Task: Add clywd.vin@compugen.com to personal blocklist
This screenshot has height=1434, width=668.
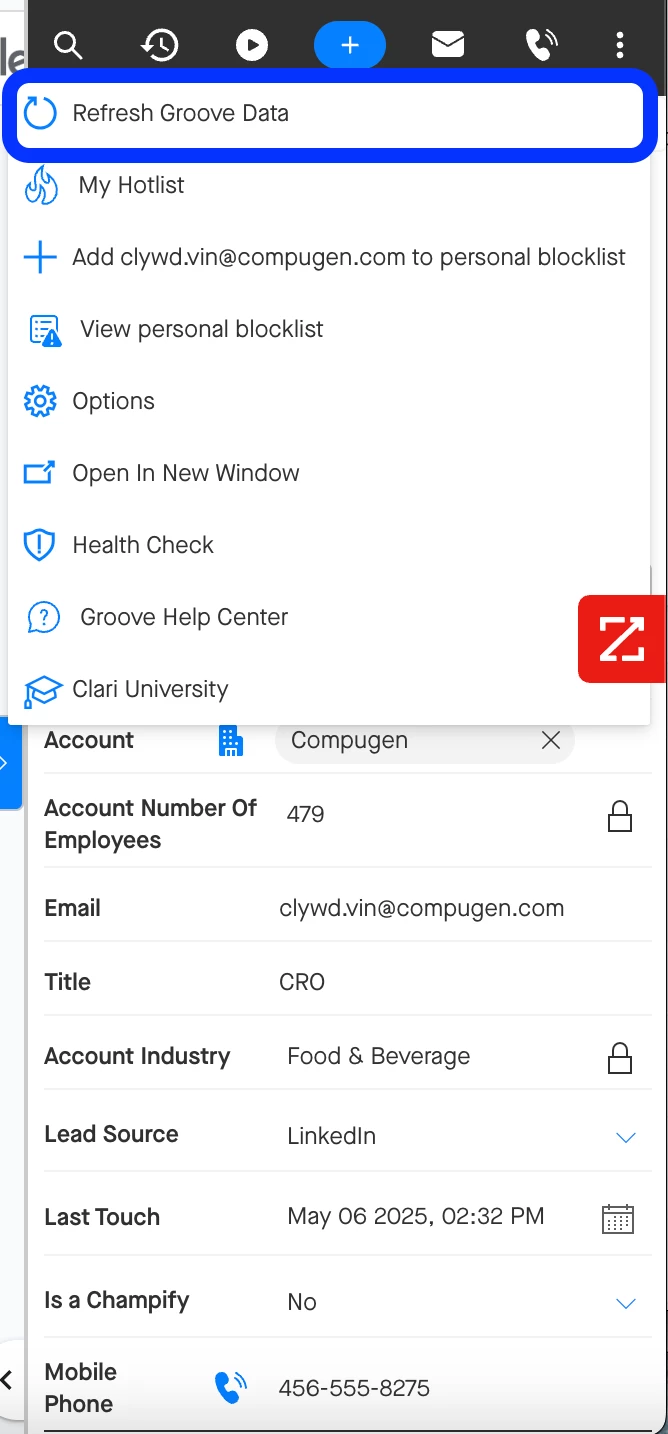Action: [329, 258]
